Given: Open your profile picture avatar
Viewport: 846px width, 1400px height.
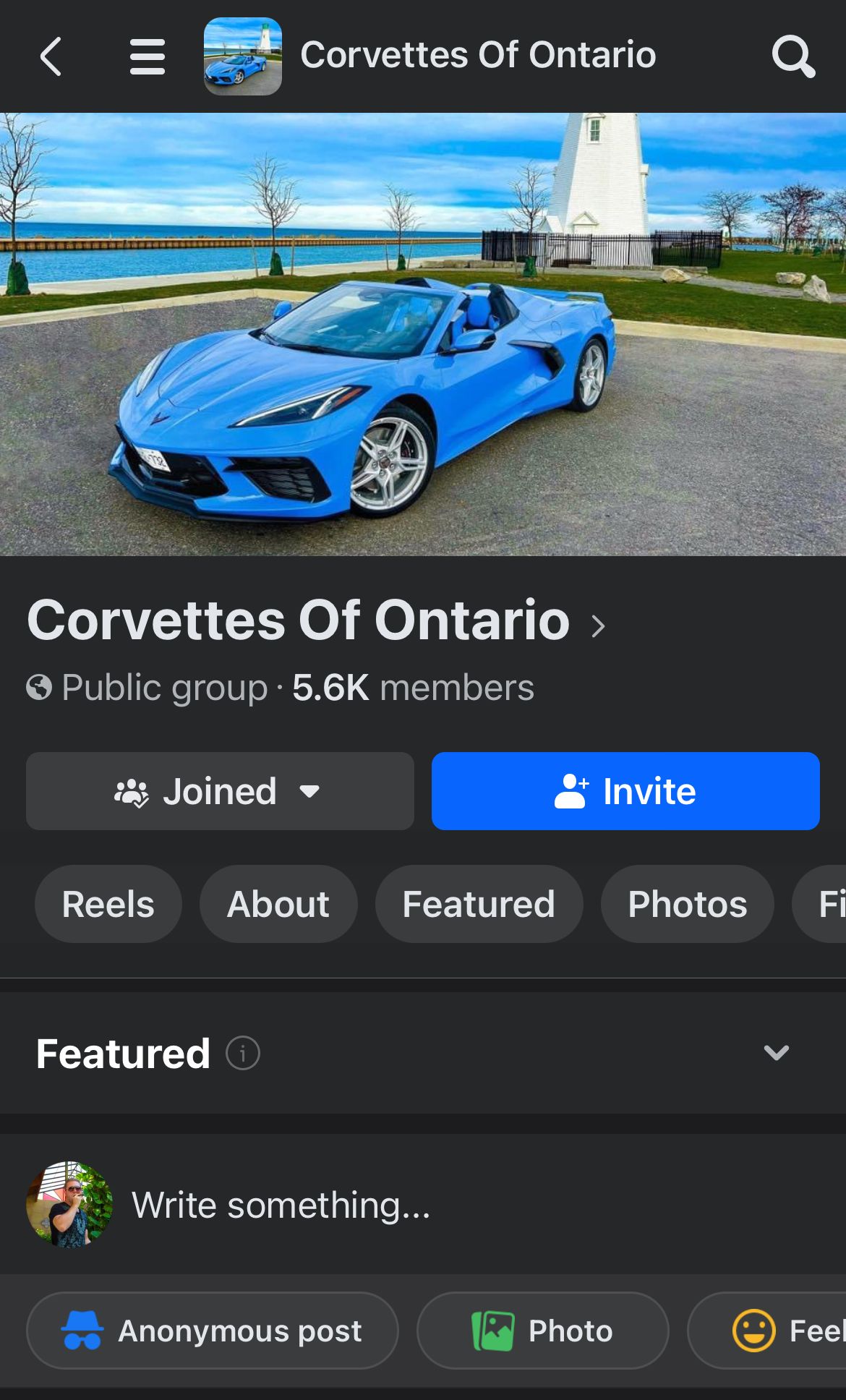Looking at the screenshot, I should click(x=69, y=1205).
